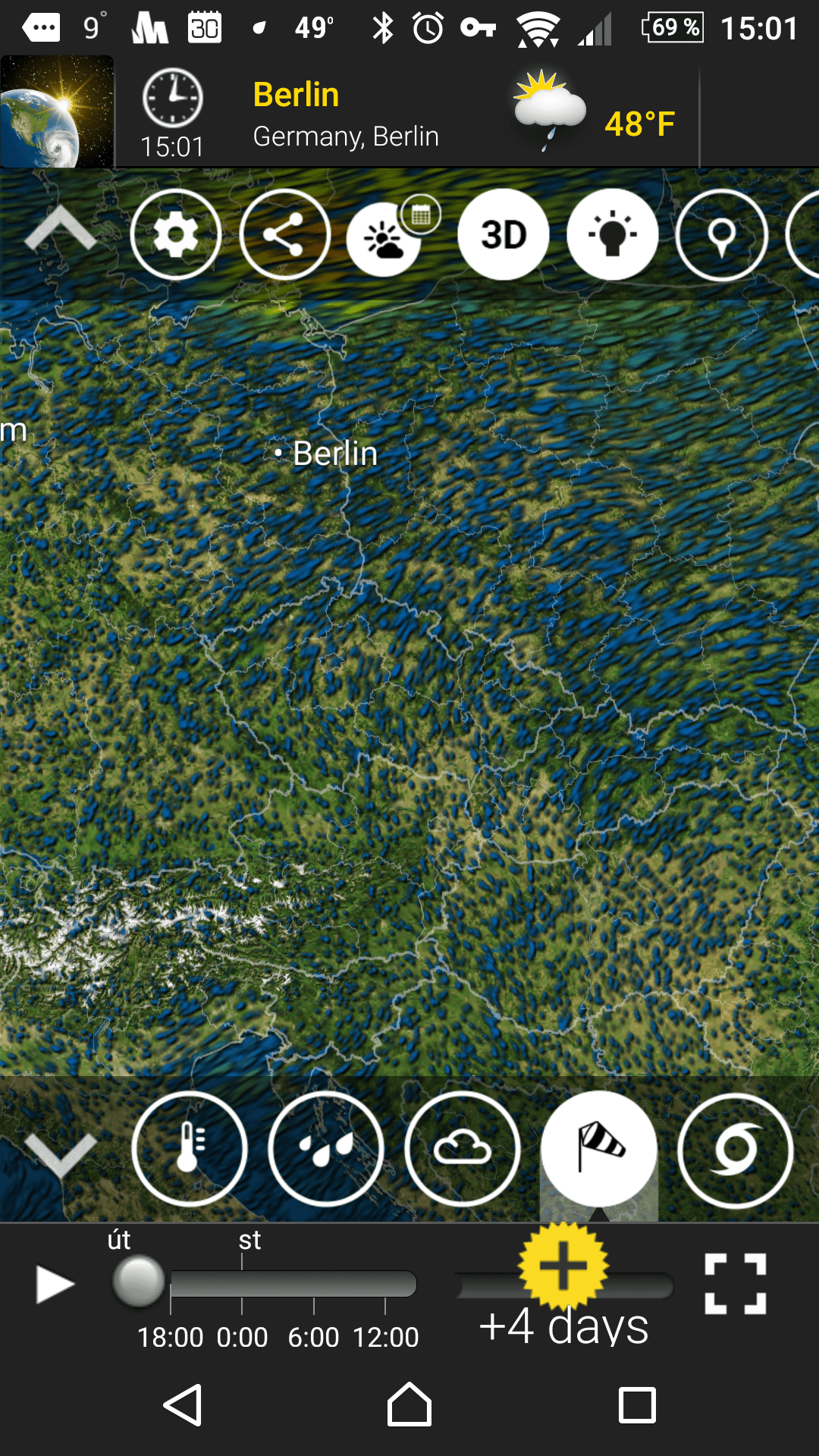Open the settings gear
The image size is (819, 1456).
click(176, 235)
